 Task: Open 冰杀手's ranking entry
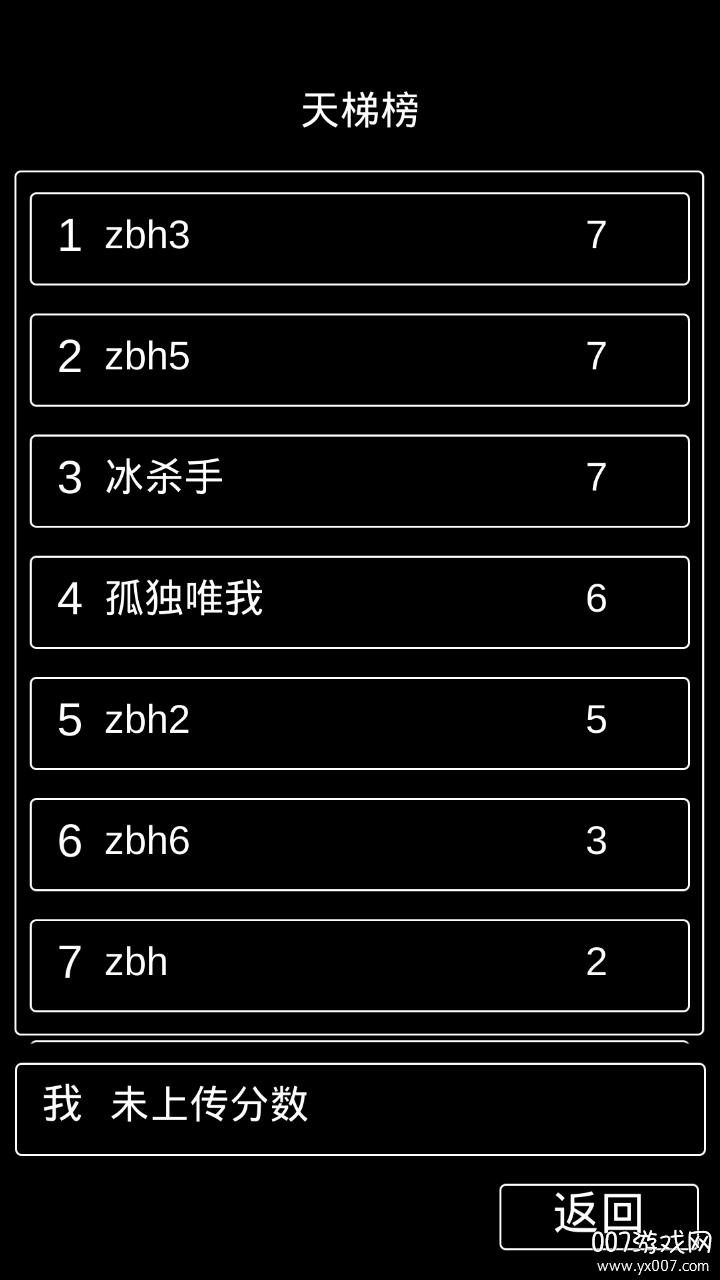[360, 480]
